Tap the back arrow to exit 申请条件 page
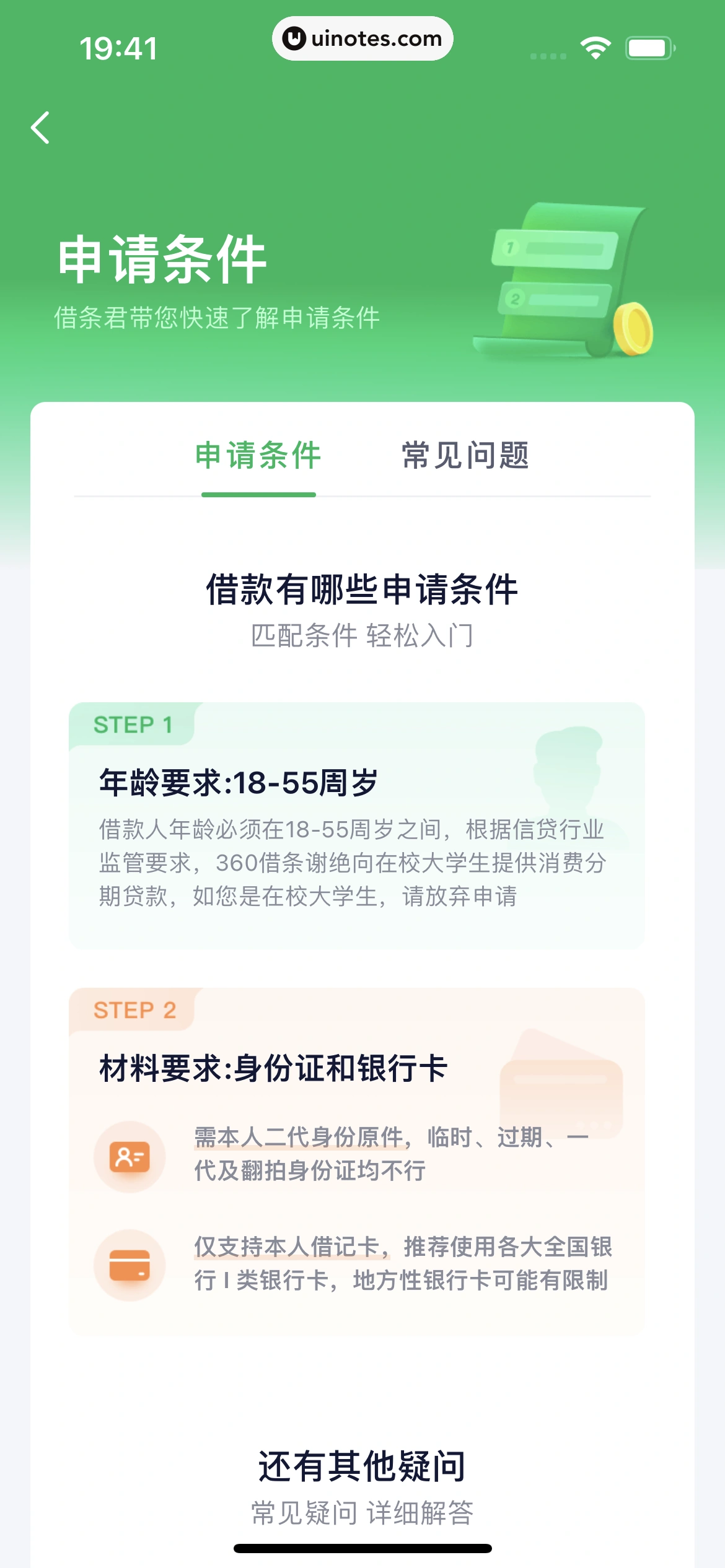This screenshot has width=725, height=1568. pyautogui.click(x=41, y=126)
